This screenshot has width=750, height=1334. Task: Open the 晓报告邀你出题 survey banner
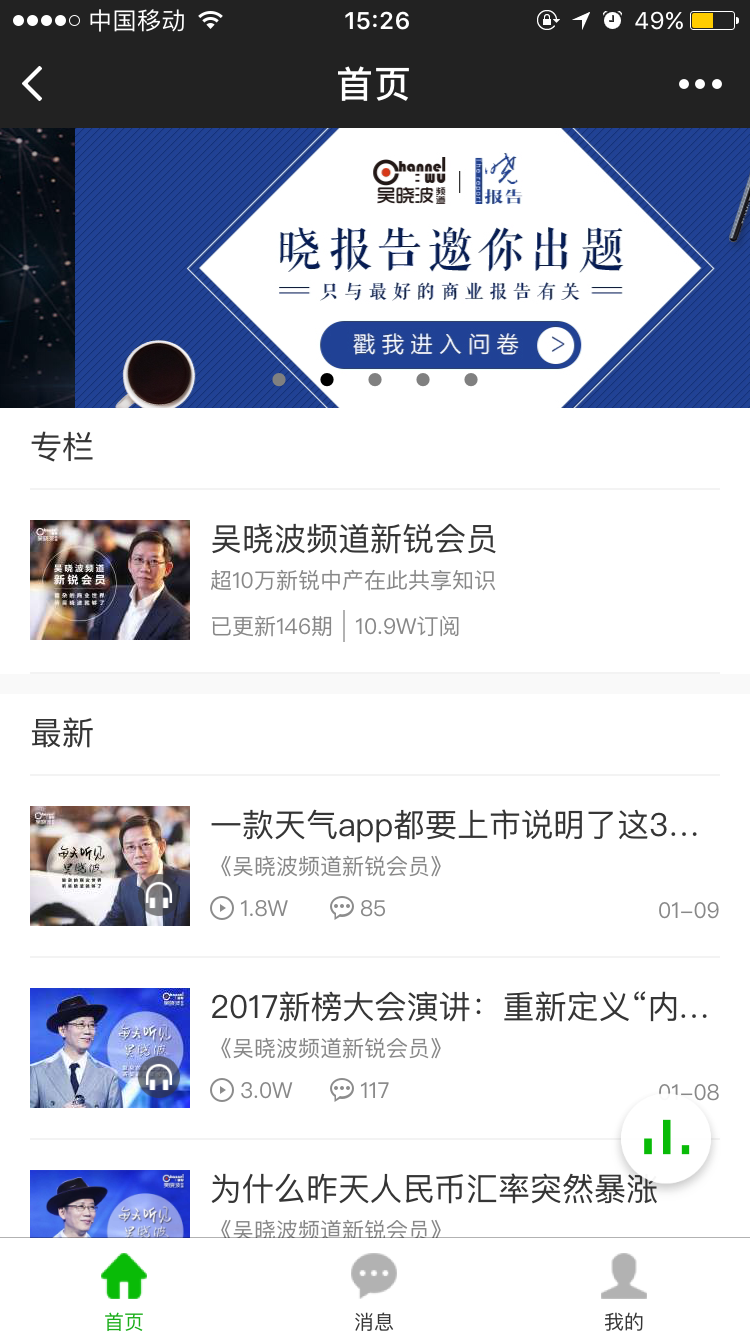[450, 345]
